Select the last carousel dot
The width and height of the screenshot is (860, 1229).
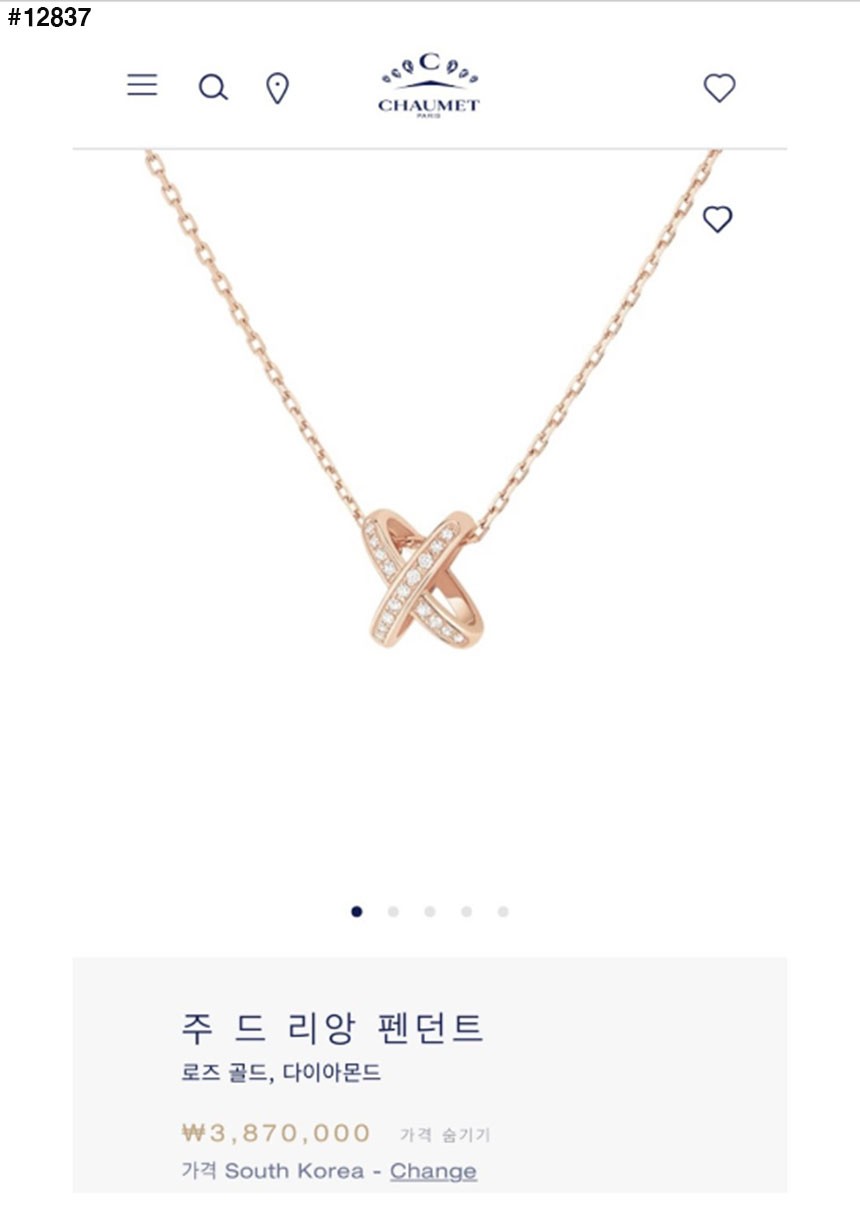click(x=502, y=911)
